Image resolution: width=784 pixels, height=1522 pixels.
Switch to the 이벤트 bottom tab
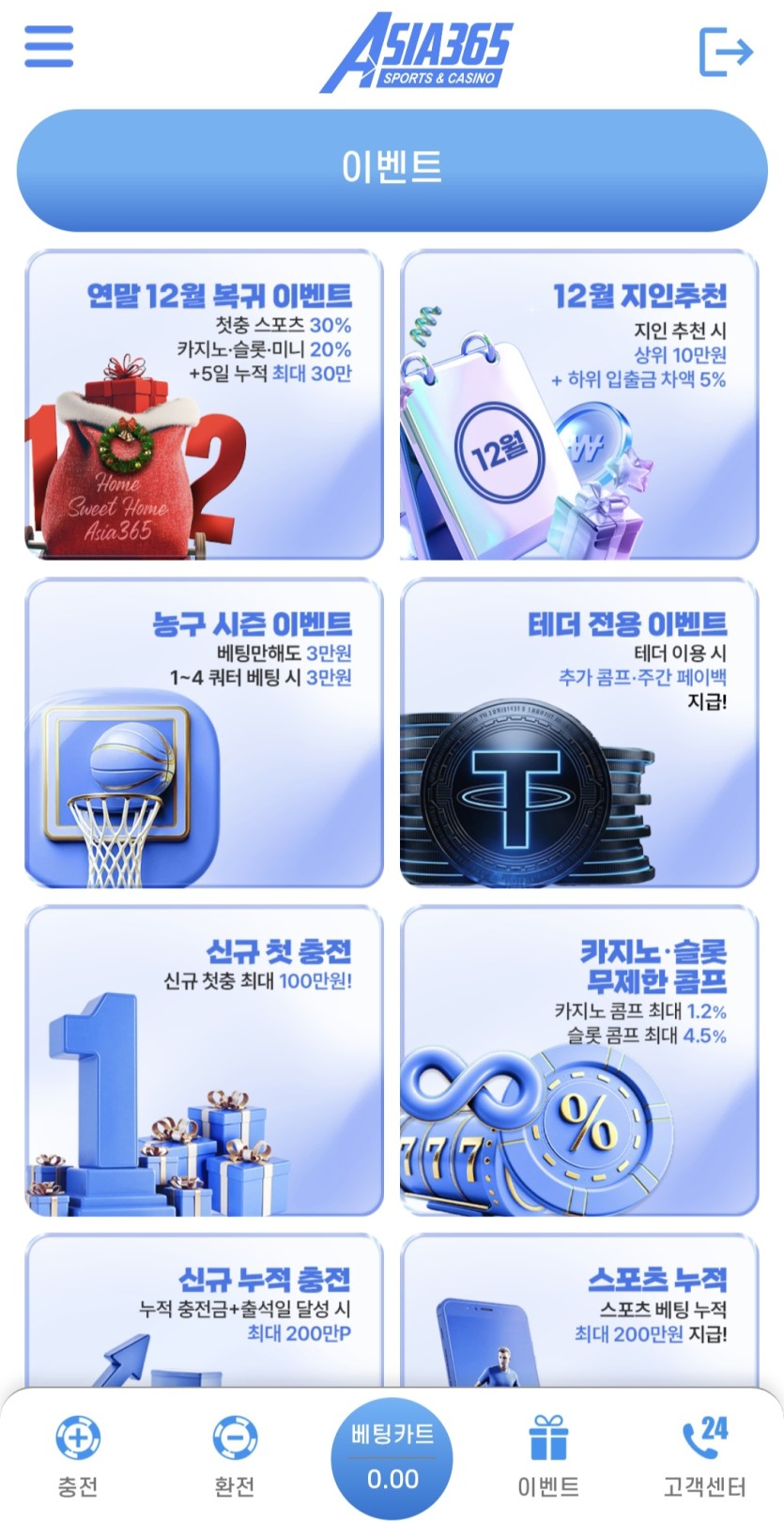(x=548, y=1455)
